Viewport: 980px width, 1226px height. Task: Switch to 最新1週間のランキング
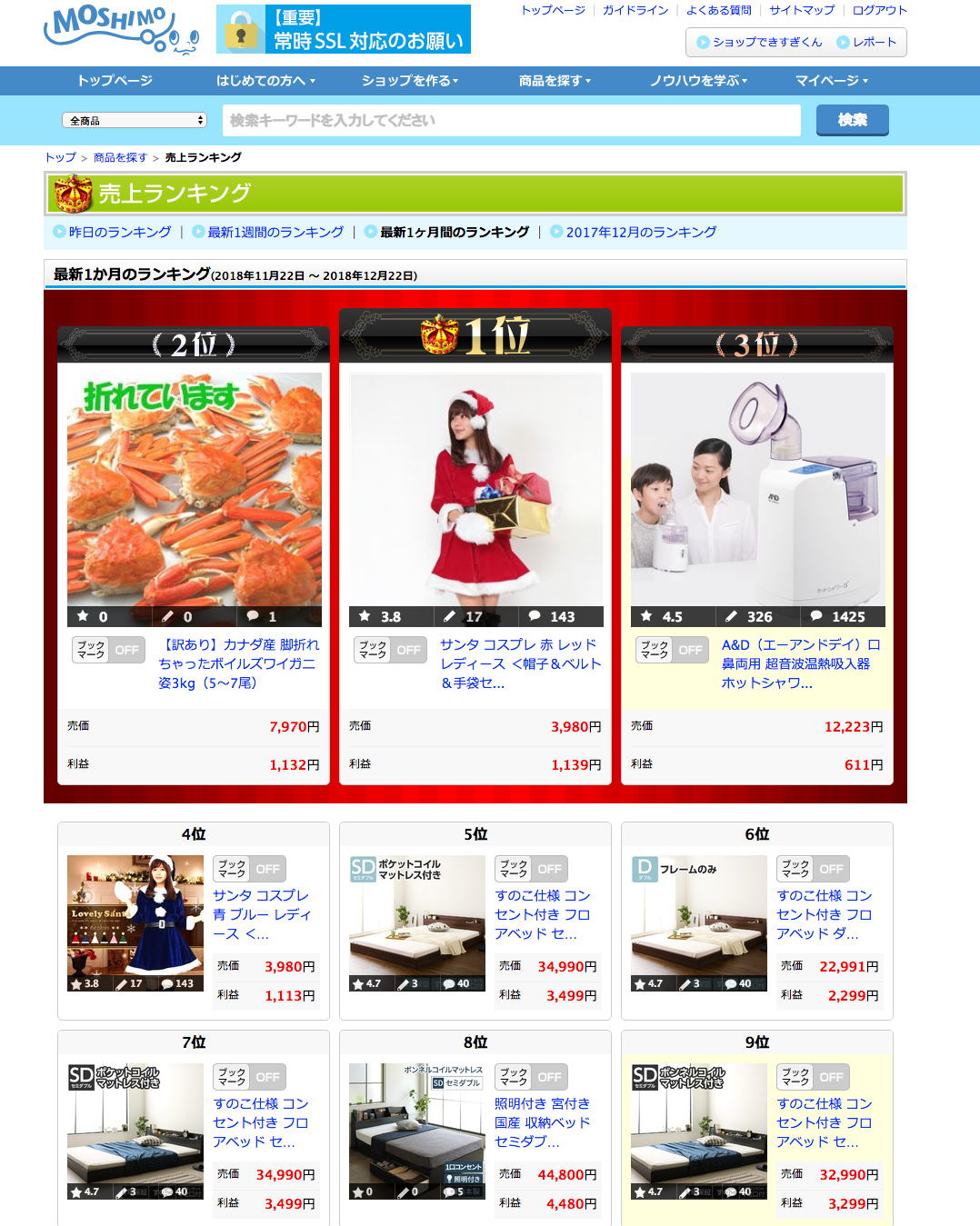[275, 232]
